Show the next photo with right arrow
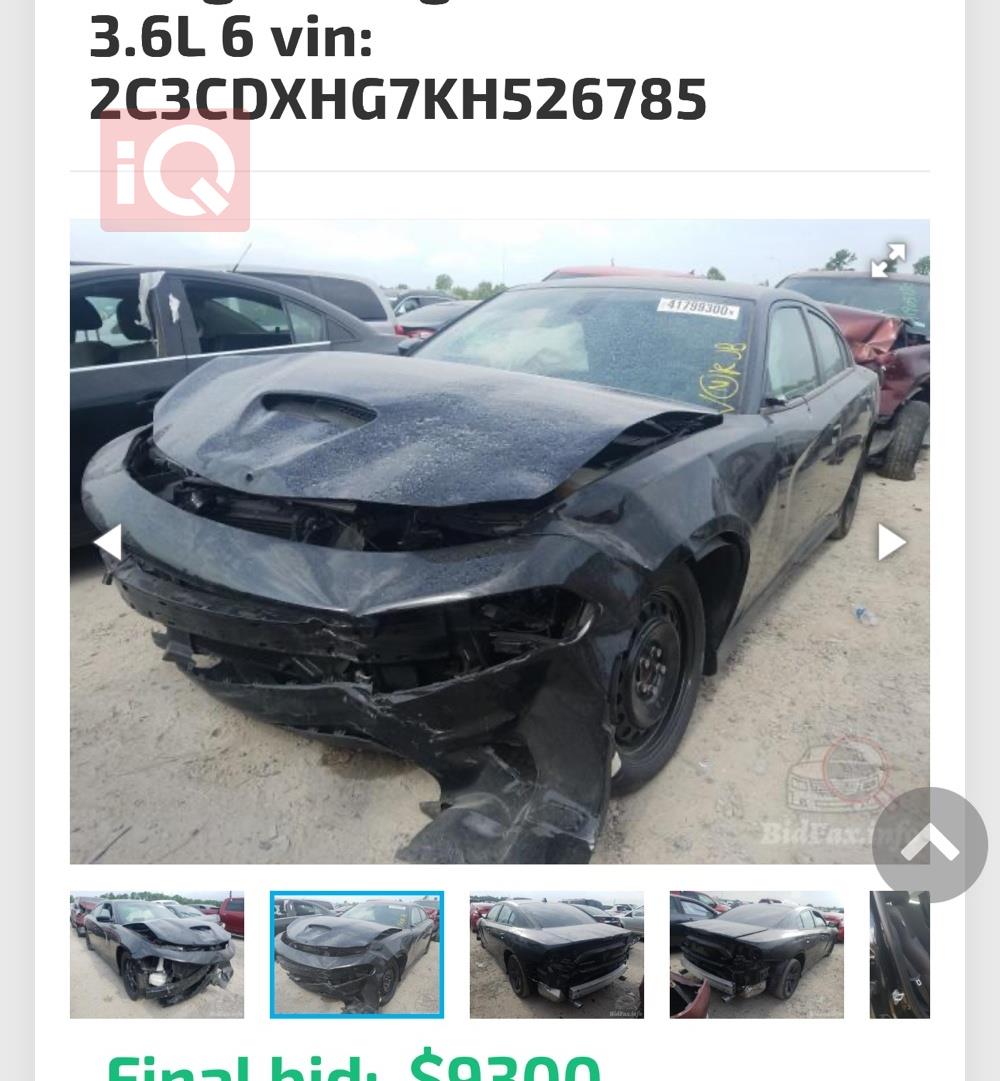The width and height of the screenshot is (1000, 1081). tap(890, 542)
